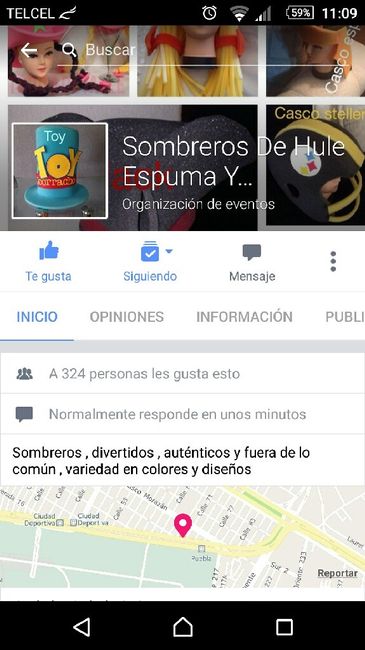Open the map showing the page location

pyautogui.click(x=182, y=537)
